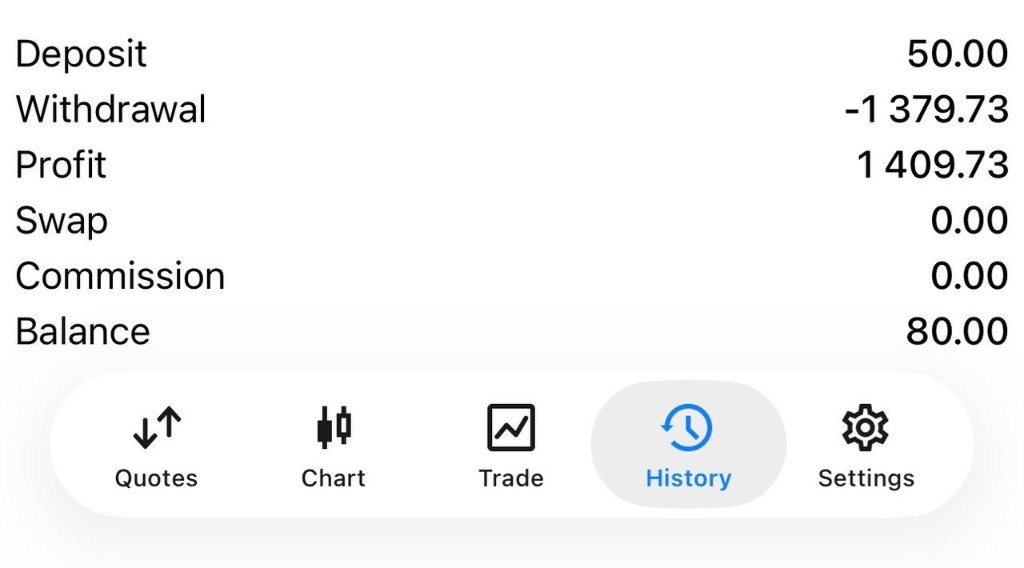Go to the Trade tab

(510, 446)
